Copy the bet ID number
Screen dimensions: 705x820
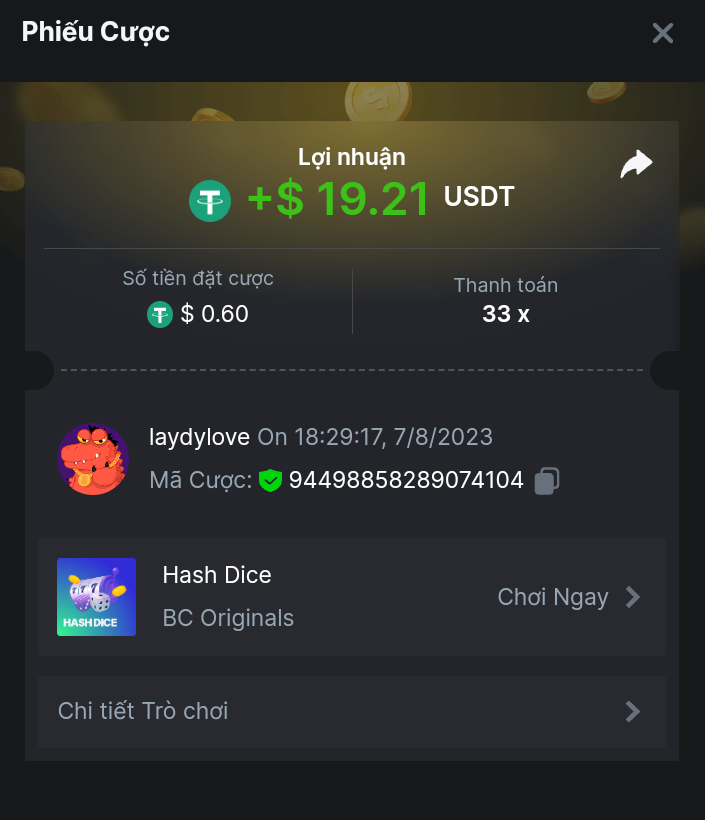click(546, 481)
